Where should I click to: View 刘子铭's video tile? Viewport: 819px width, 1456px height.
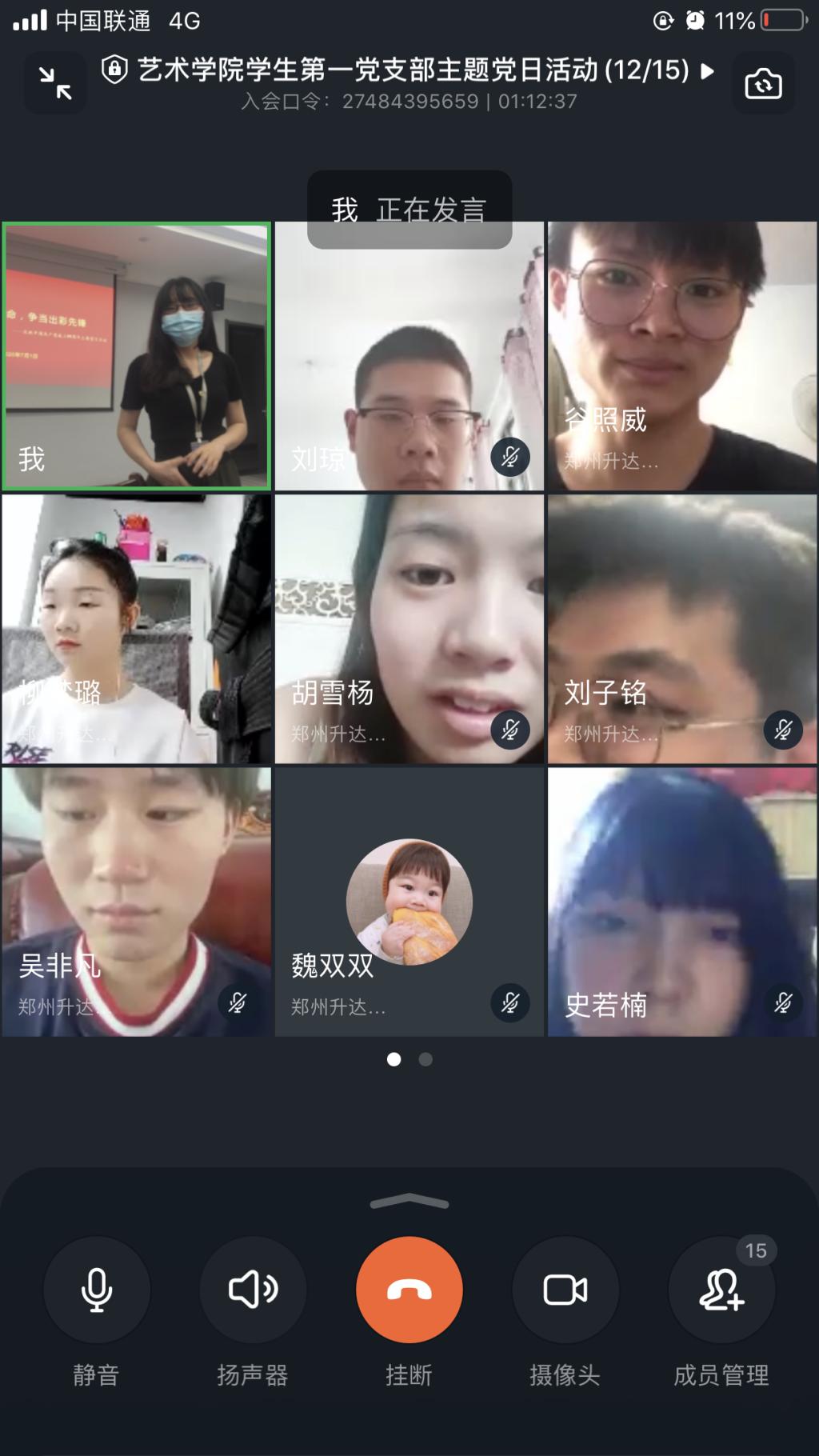(x=682, y=629)
